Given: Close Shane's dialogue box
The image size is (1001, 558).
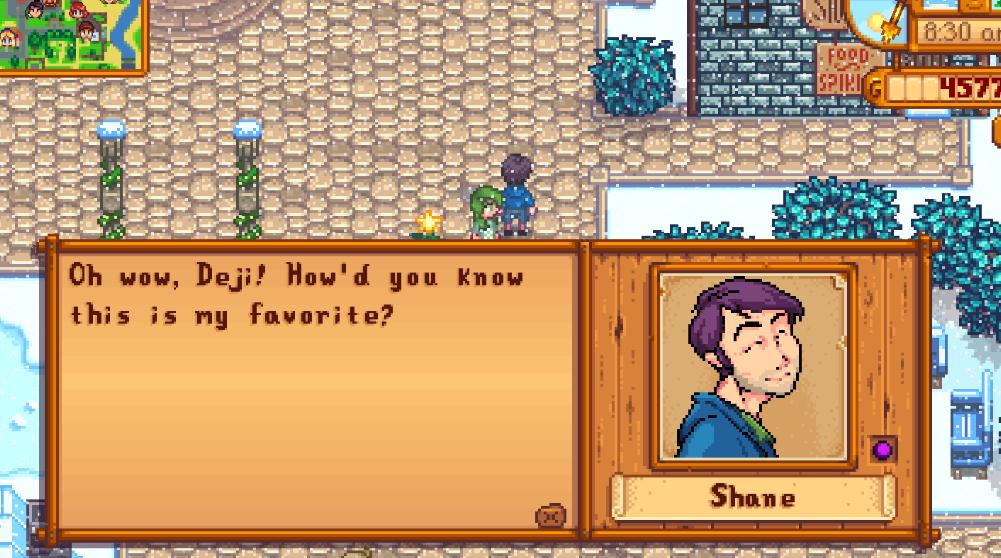Looking at the screenshot, I should pos(551,517).
